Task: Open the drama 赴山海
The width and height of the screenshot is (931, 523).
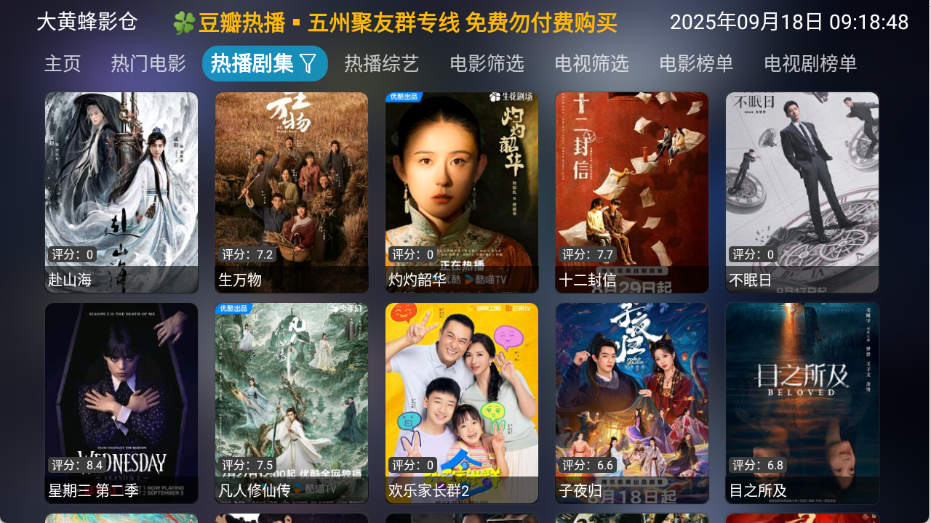Action: [x=121, y=192]
